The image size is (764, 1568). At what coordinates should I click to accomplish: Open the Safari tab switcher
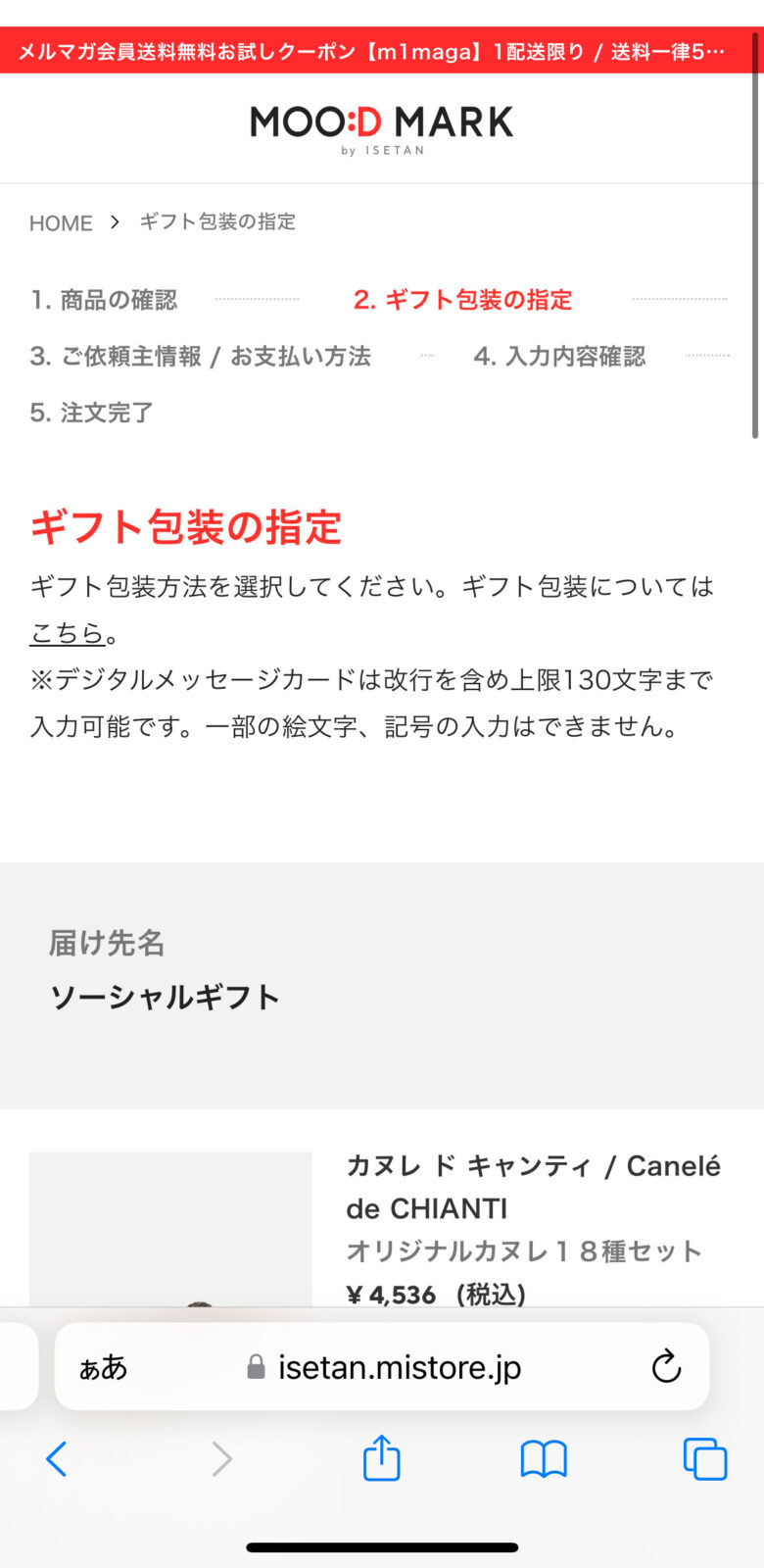coord(703,1459)
